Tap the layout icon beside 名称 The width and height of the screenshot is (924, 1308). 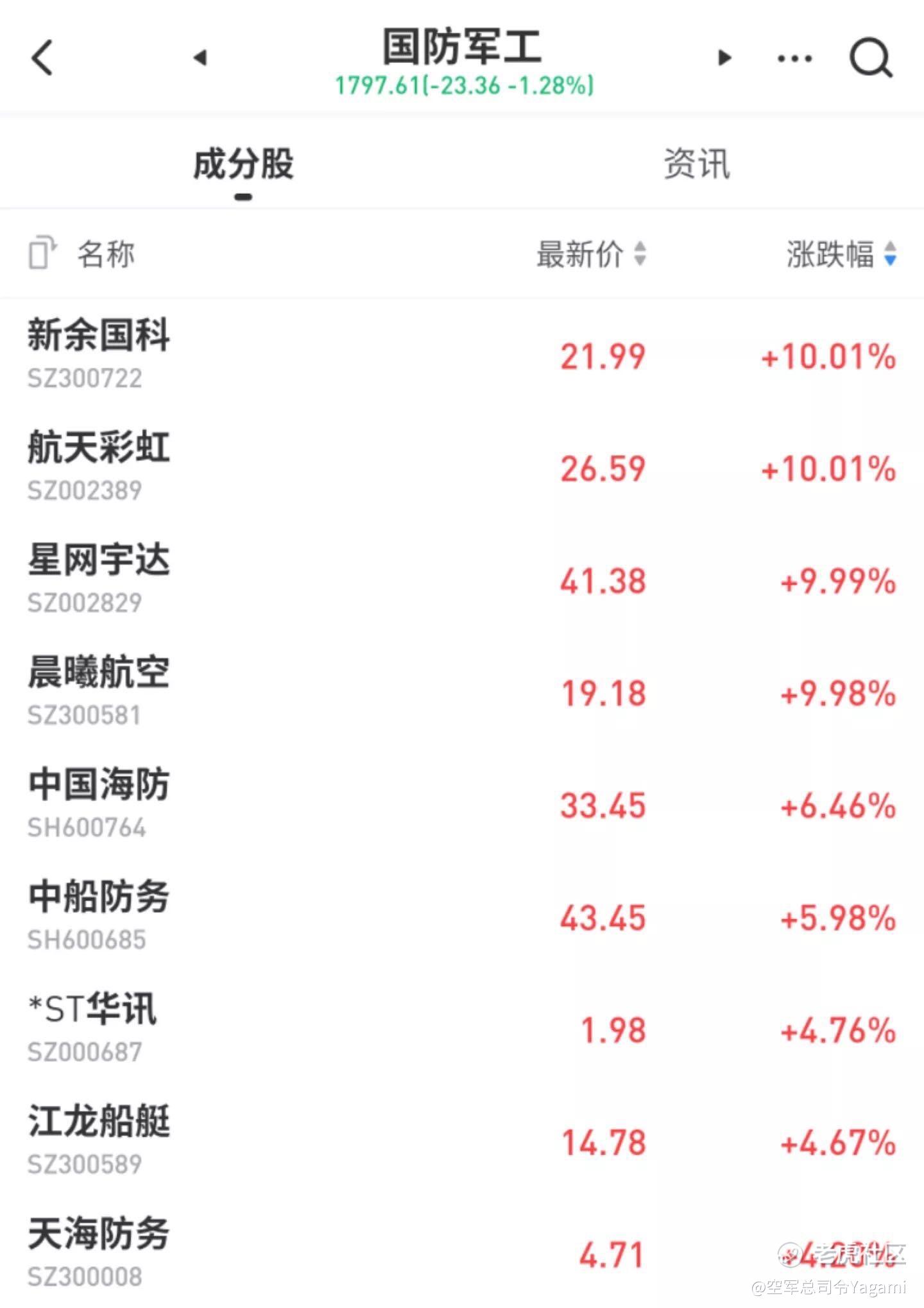click(x=42, y=253)
